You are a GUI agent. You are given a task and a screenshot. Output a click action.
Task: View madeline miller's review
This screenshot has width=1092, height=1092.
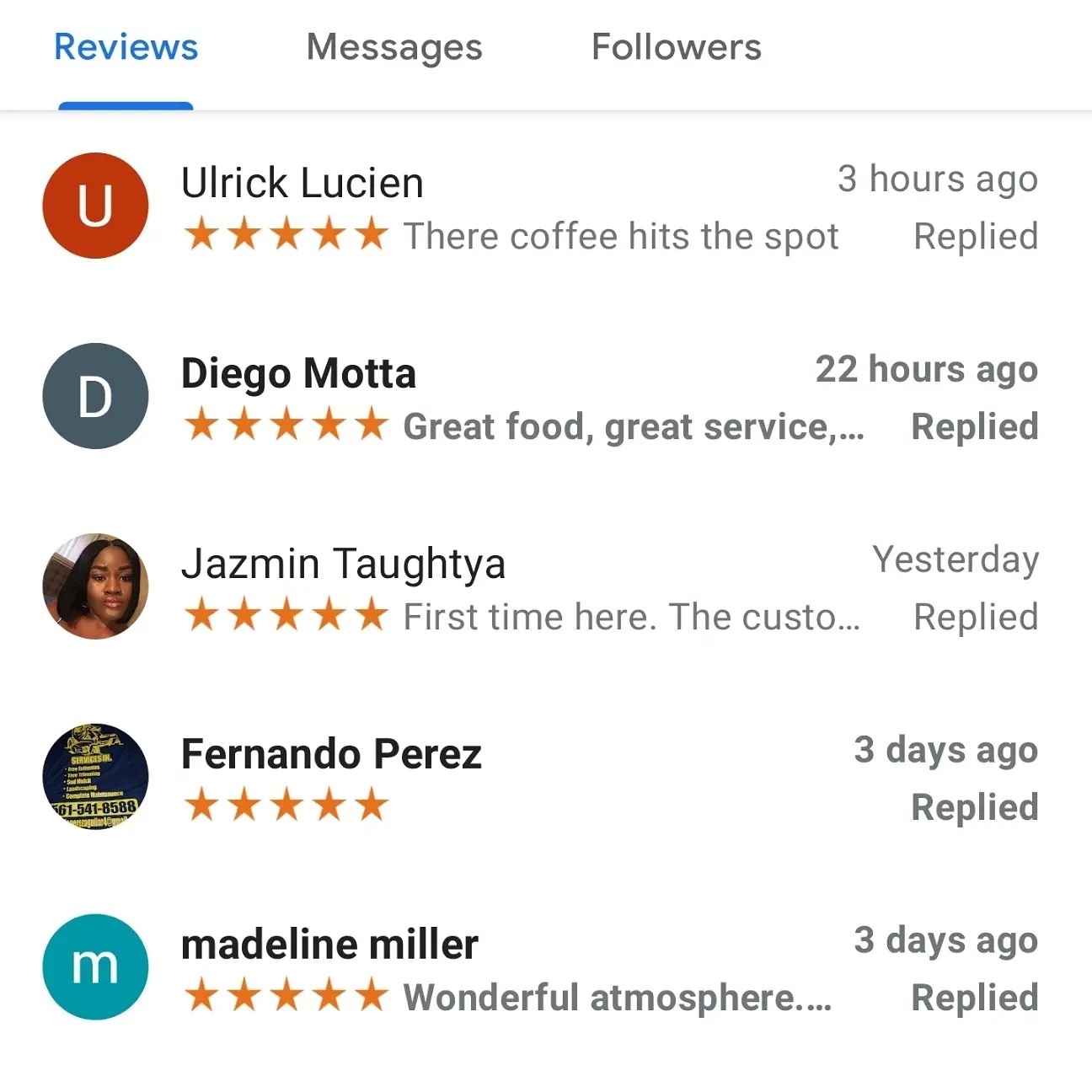539,969
